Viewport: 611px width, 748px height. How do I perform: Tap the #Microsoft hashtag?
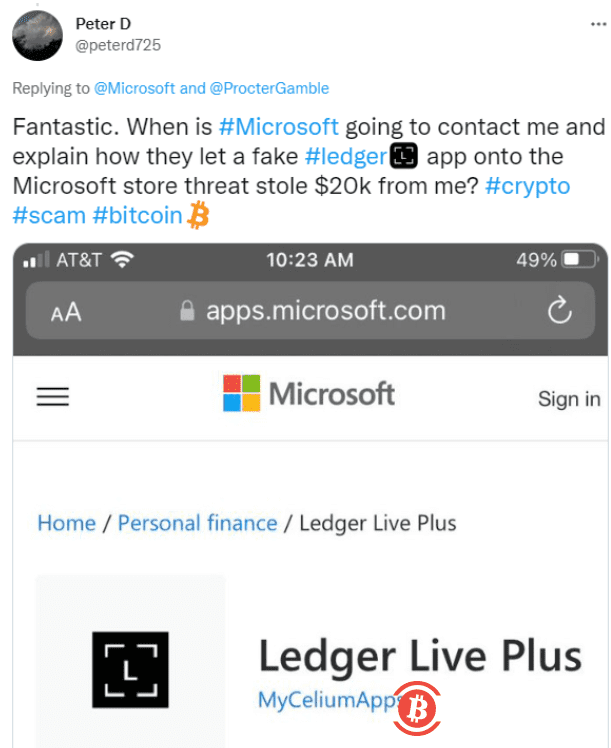click(x=278, y=127)
